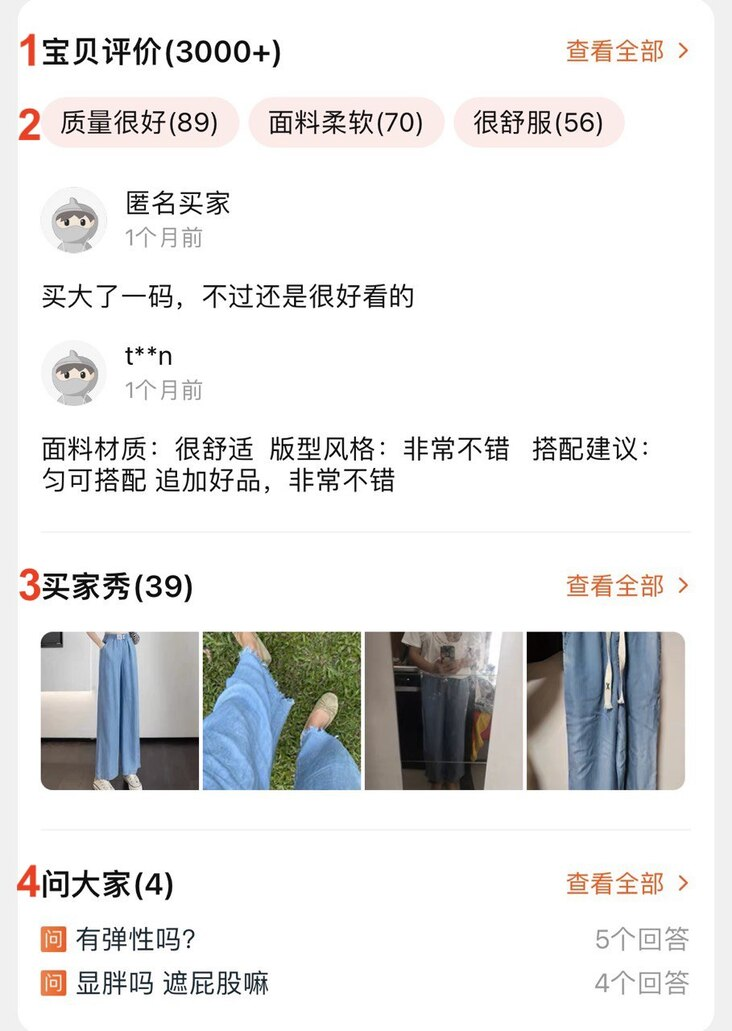View all 买家秀 buyer photos

point(627,586)
